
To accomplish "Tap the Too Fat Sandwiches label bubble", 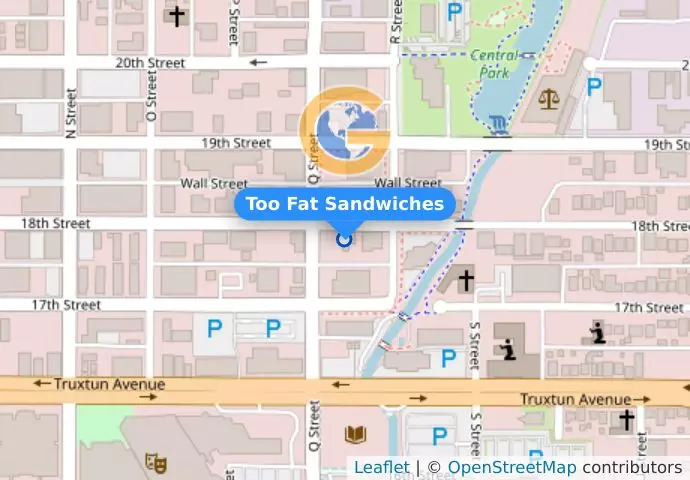I will tap(345, 204).
